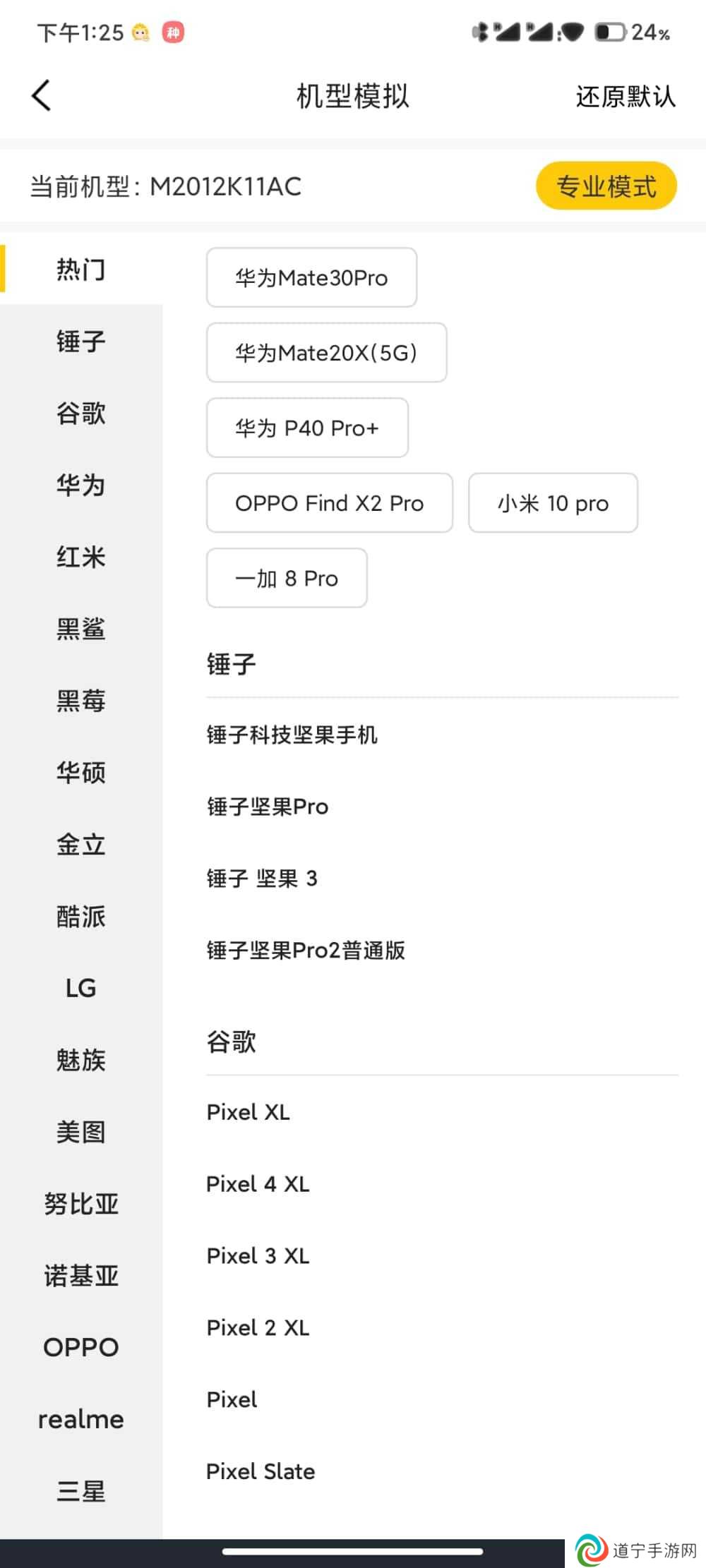This screenshot has height=1568, width=706.
Task: Enable 专业模式 professional mode
Action: click(x=606, y=186)
